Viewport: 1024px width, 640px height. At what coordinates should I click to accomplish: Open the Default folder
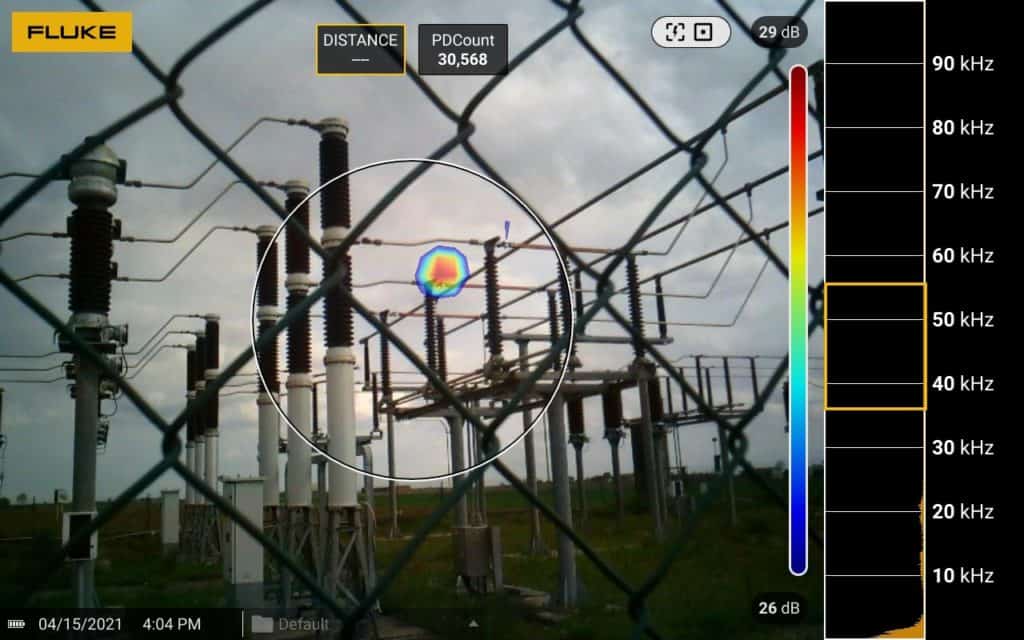pos(291,624)
